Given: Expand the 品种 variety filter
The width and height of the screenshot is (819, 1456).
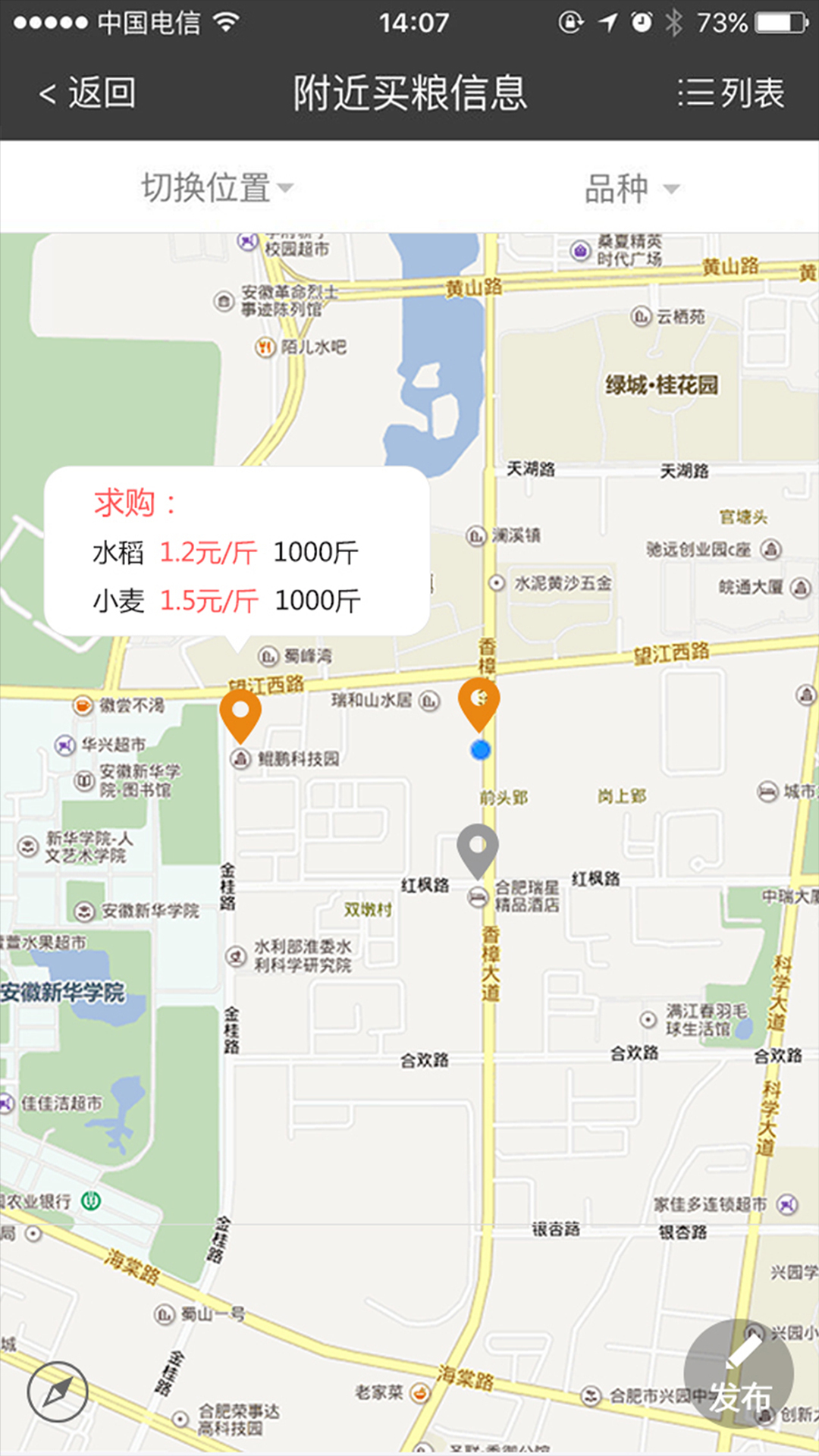Looking at the screenshot, I should (x=631, y=188).
